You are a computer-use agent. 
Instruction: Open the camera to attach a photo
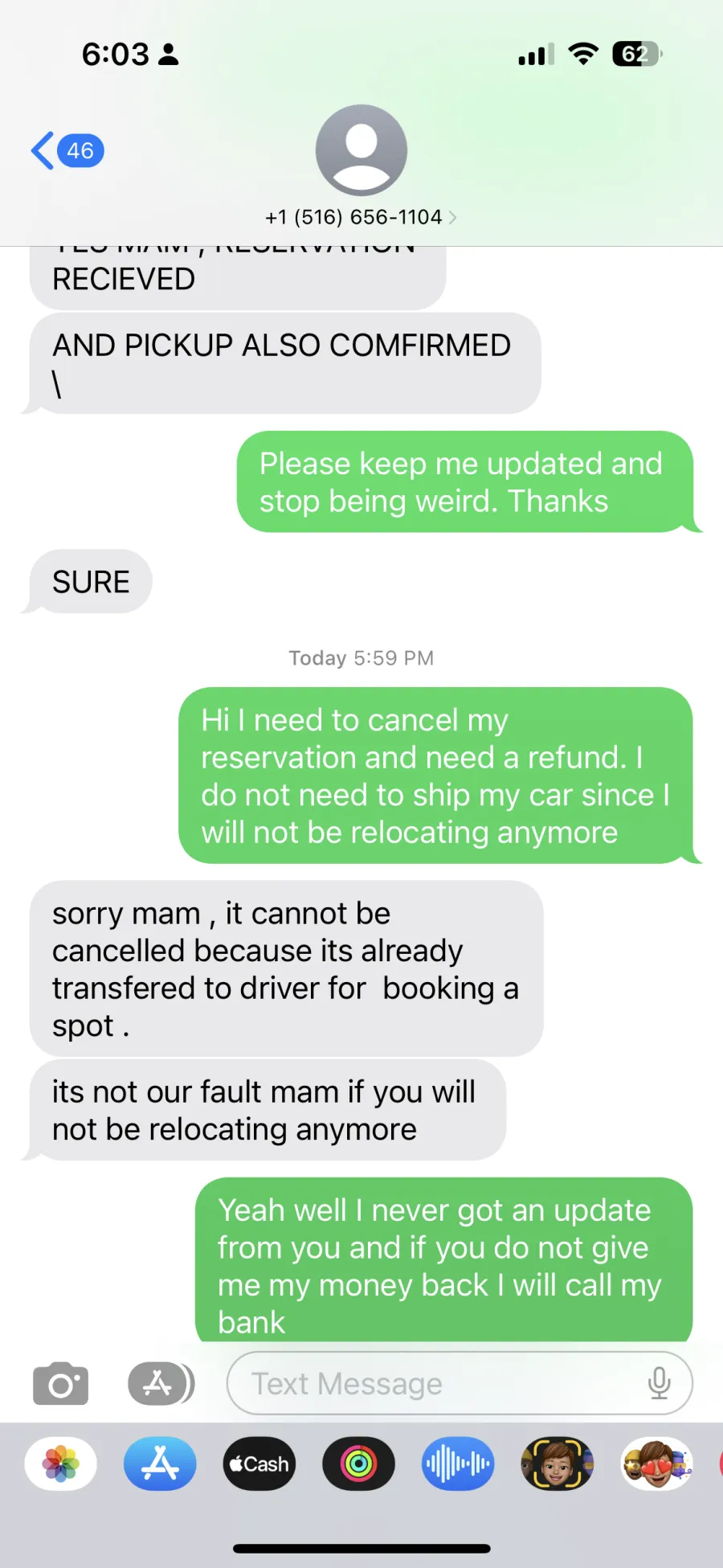click(60, 1383)
